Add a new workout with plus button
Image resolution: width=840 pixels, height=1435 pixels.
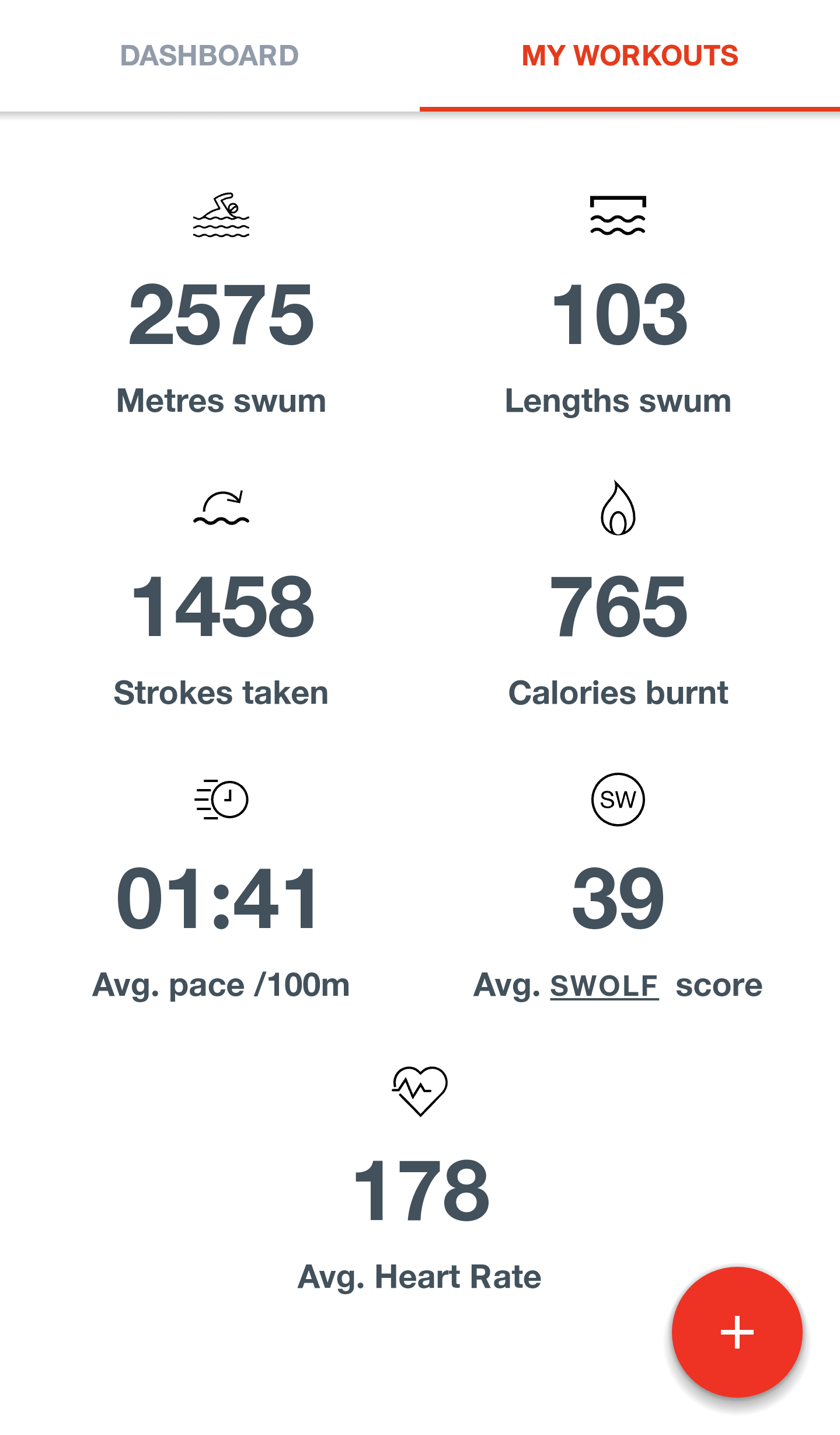737,1332
